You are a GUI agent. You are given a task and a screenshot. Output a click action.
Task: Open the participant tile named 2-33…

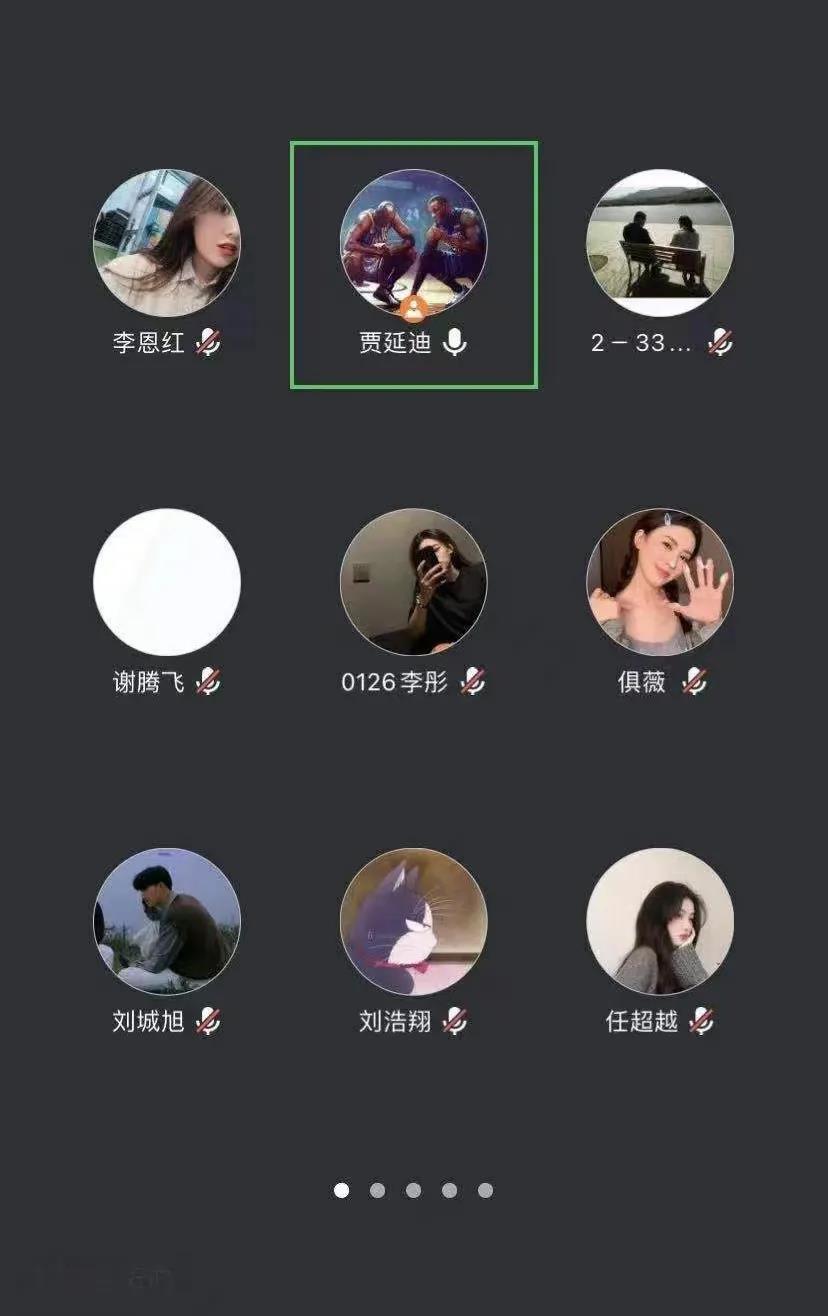660,243
